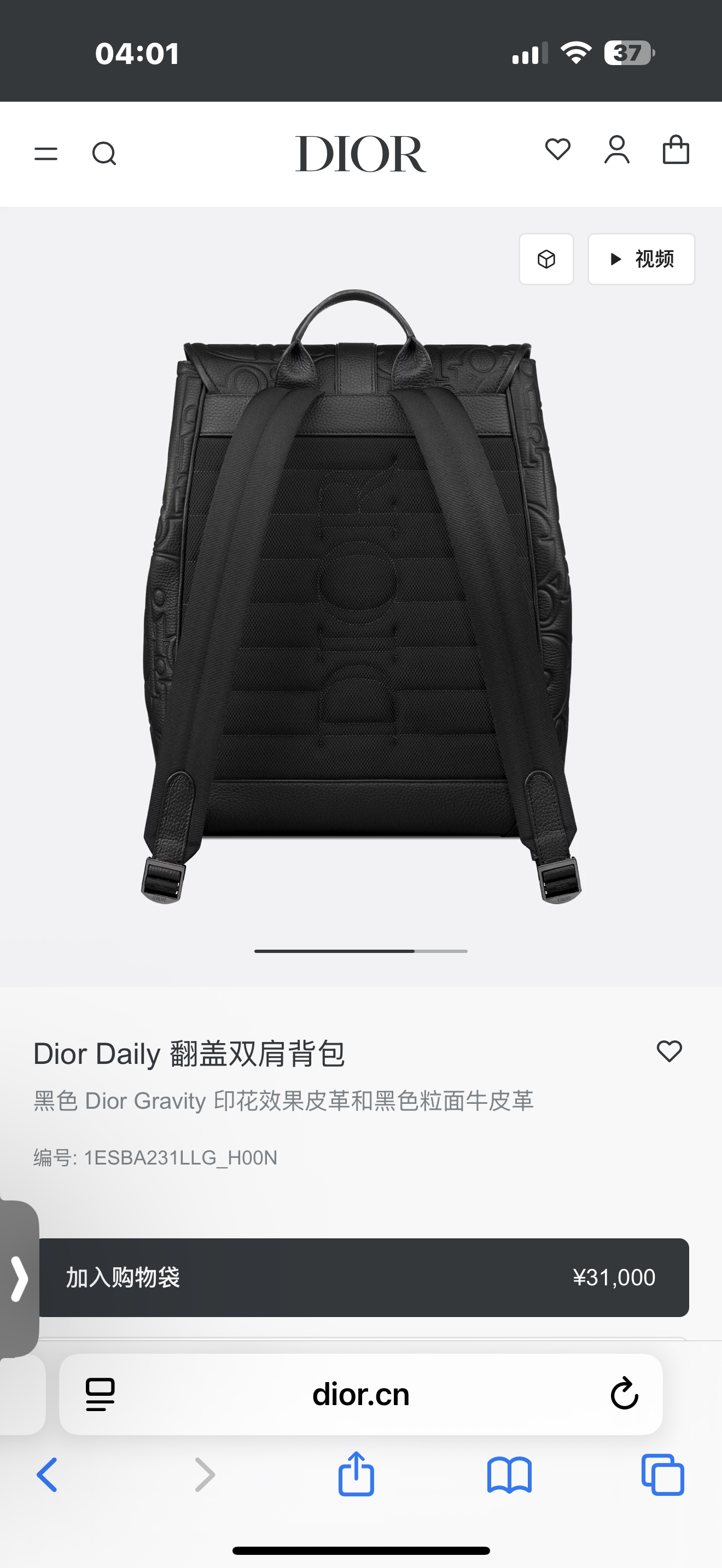The width and height of the screenshot is (722, 1568).
Task: Go back to the previous page
Action: pos(47,1475)
